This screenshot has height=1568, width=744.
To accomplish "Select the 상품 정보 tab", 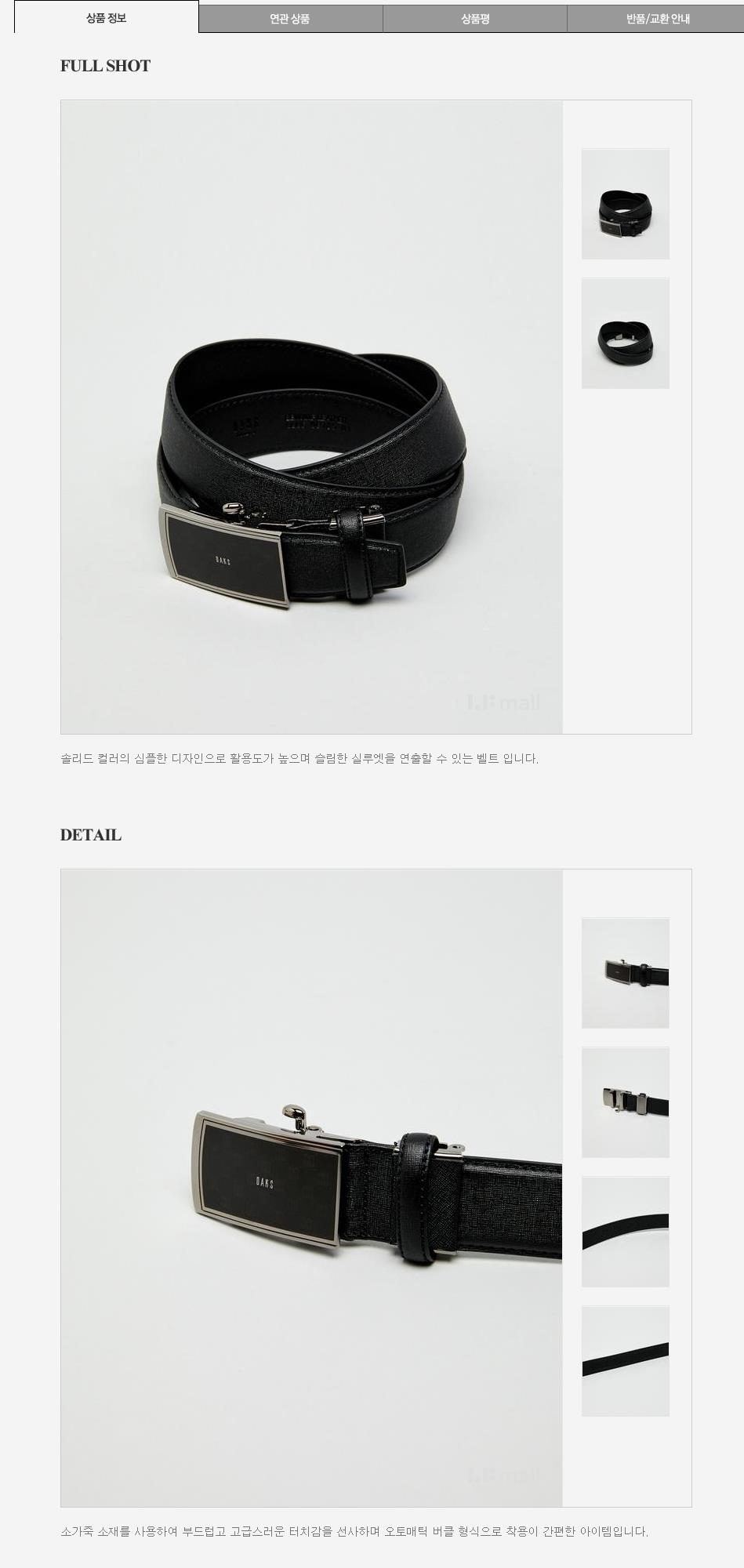I will coord(107,17).
